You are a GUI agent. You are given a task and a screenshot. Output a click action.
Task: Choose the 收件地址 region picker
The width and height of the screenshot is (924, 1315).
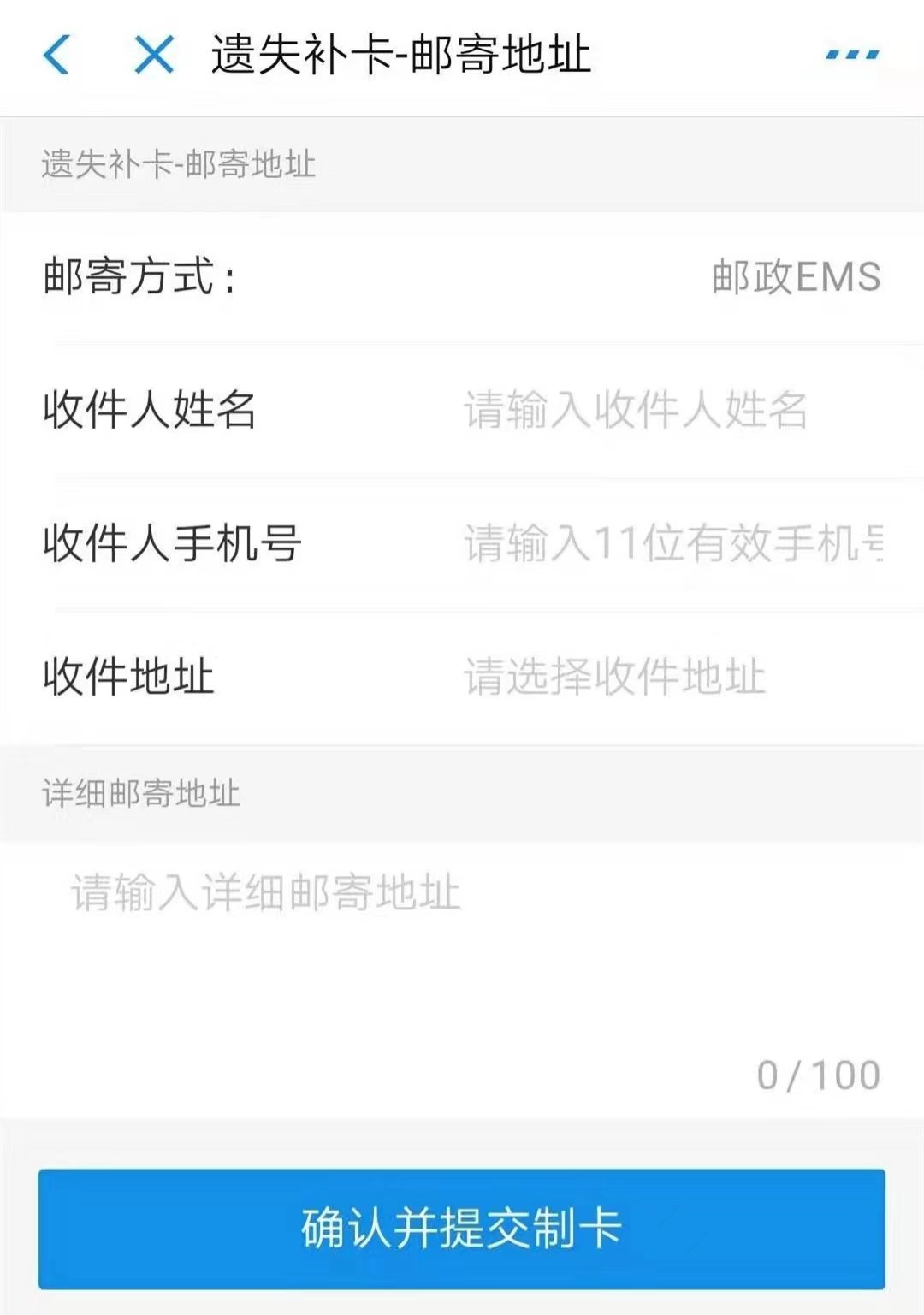click(x=614, y=677)
